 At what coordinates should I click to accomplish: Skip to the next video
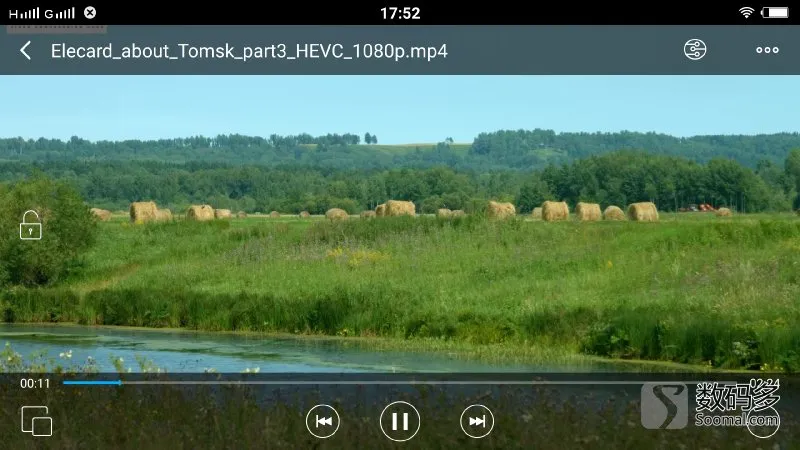tap(477, 421)
